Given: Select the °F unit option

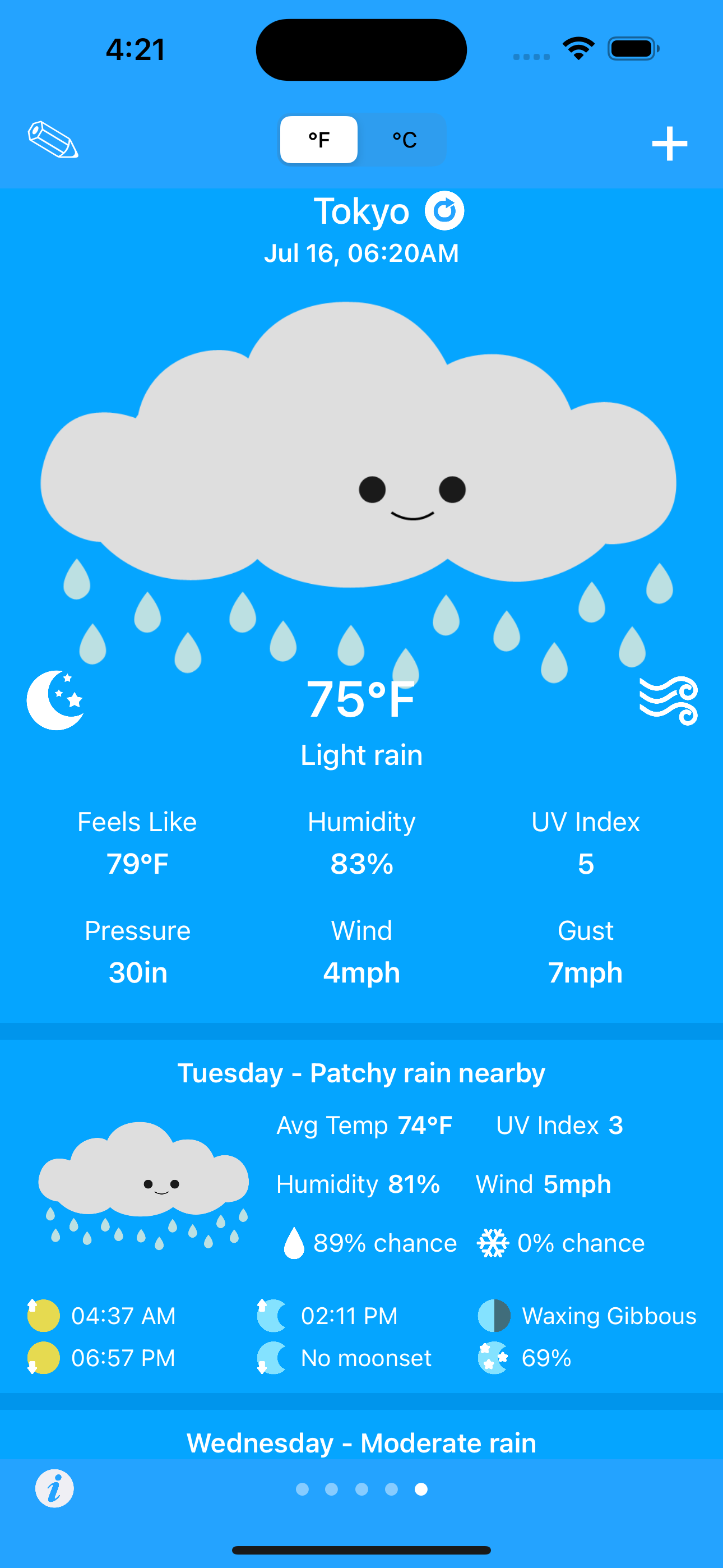Looking at the screenshot, I should [x=318, y=140].
